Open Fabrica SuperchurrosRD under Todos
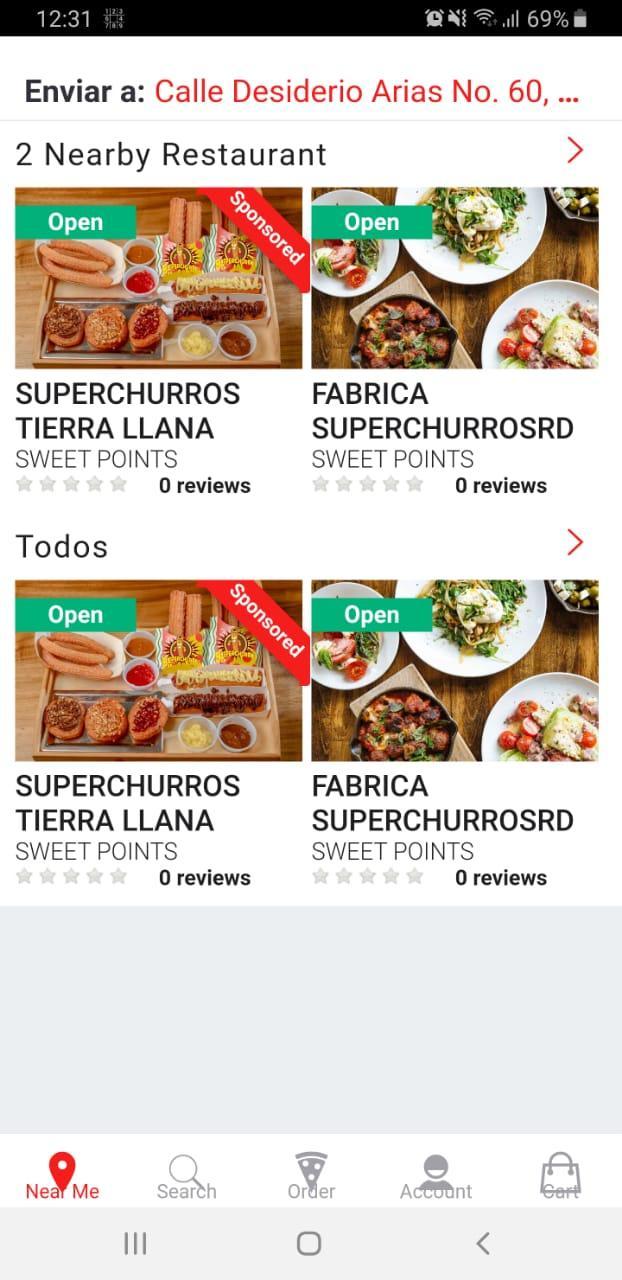 455,735
